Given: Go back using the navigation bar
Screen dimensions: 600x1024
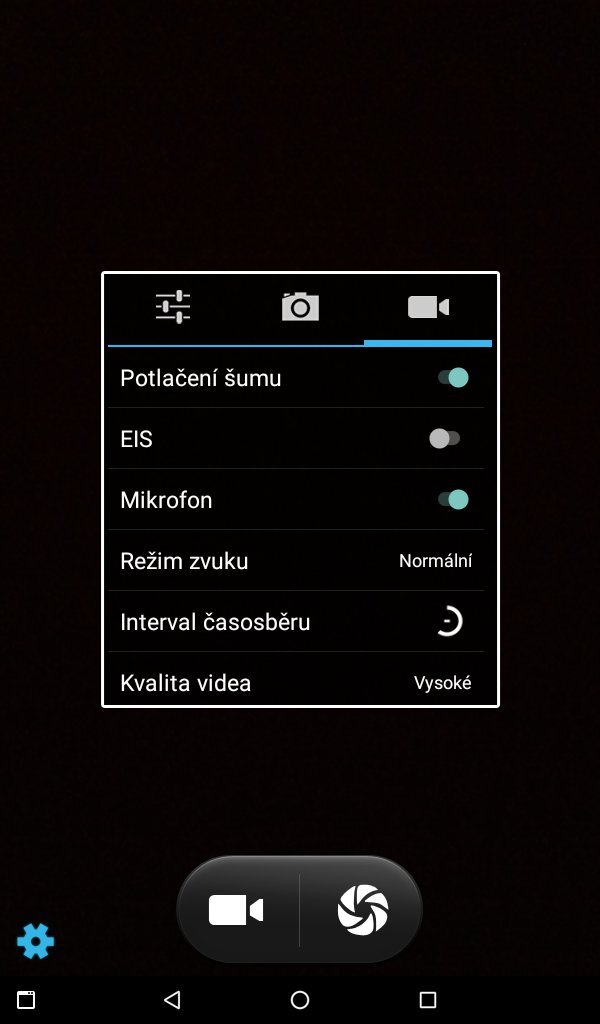Looking at the screenshot, I should [x=172, y=1000].
